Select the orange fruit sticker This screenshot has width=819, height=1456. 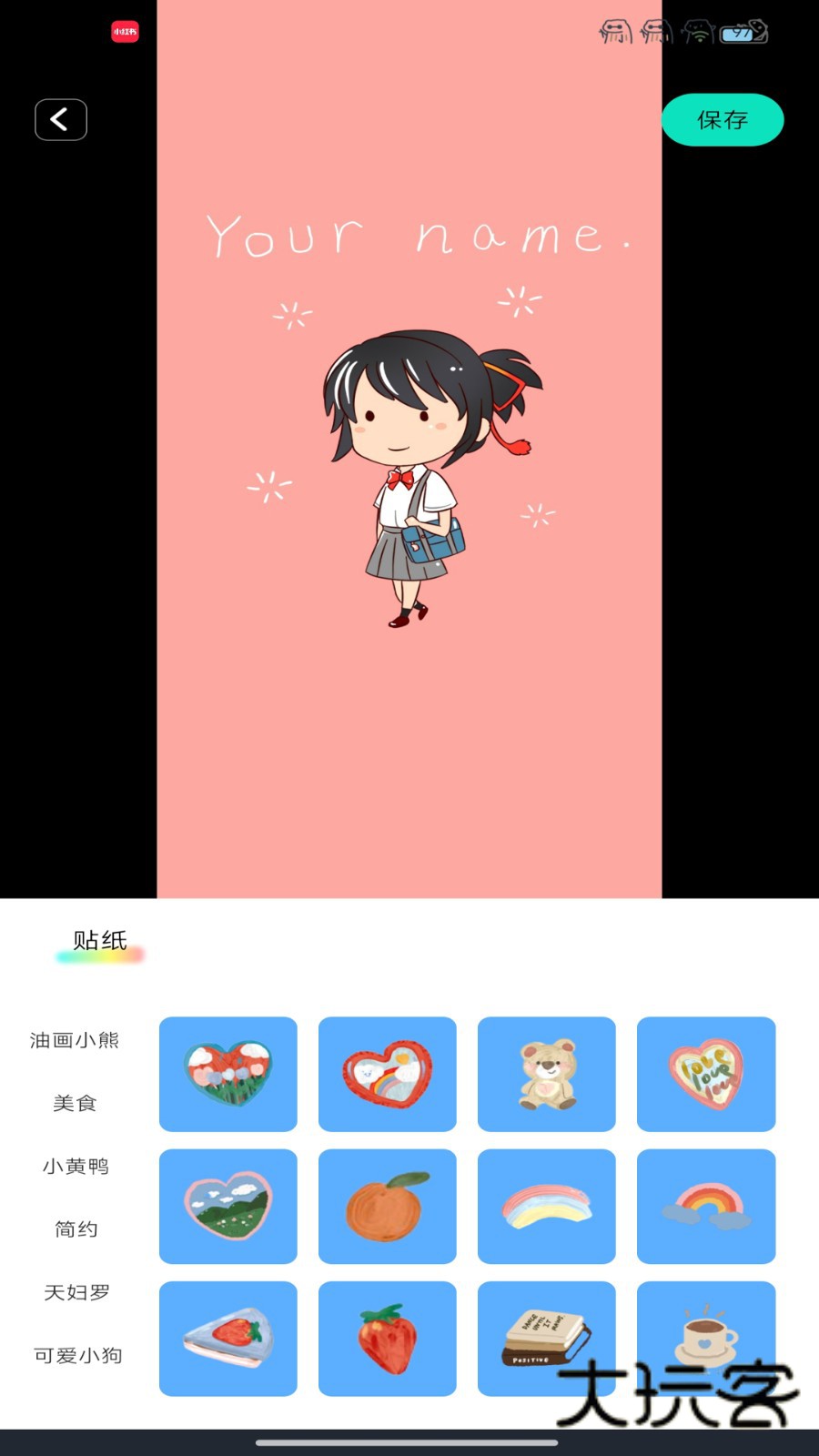click(x=387, y=1207)
